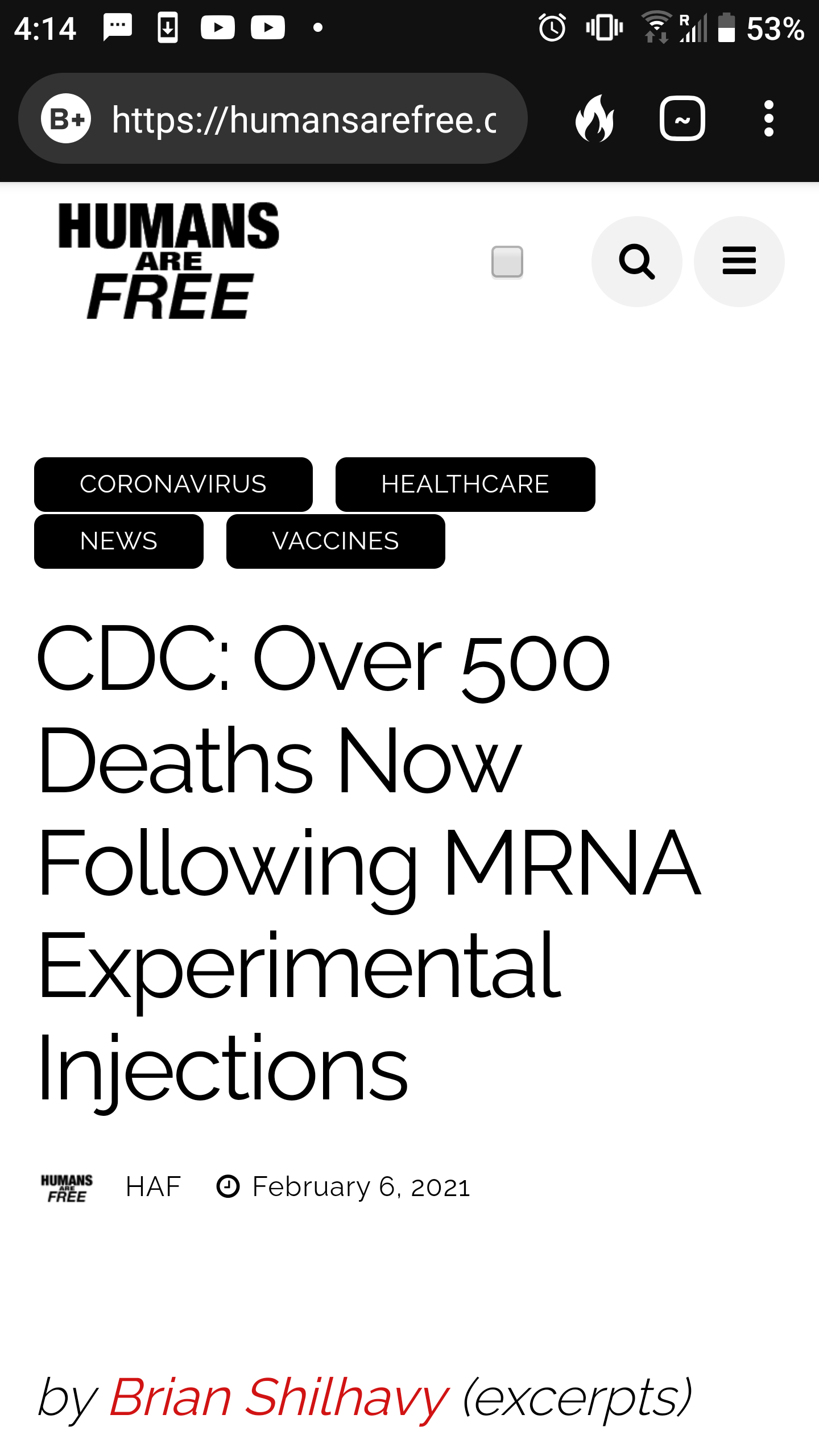Open the NEWS category tag
819x1456 pixels.
coord(118,541)
